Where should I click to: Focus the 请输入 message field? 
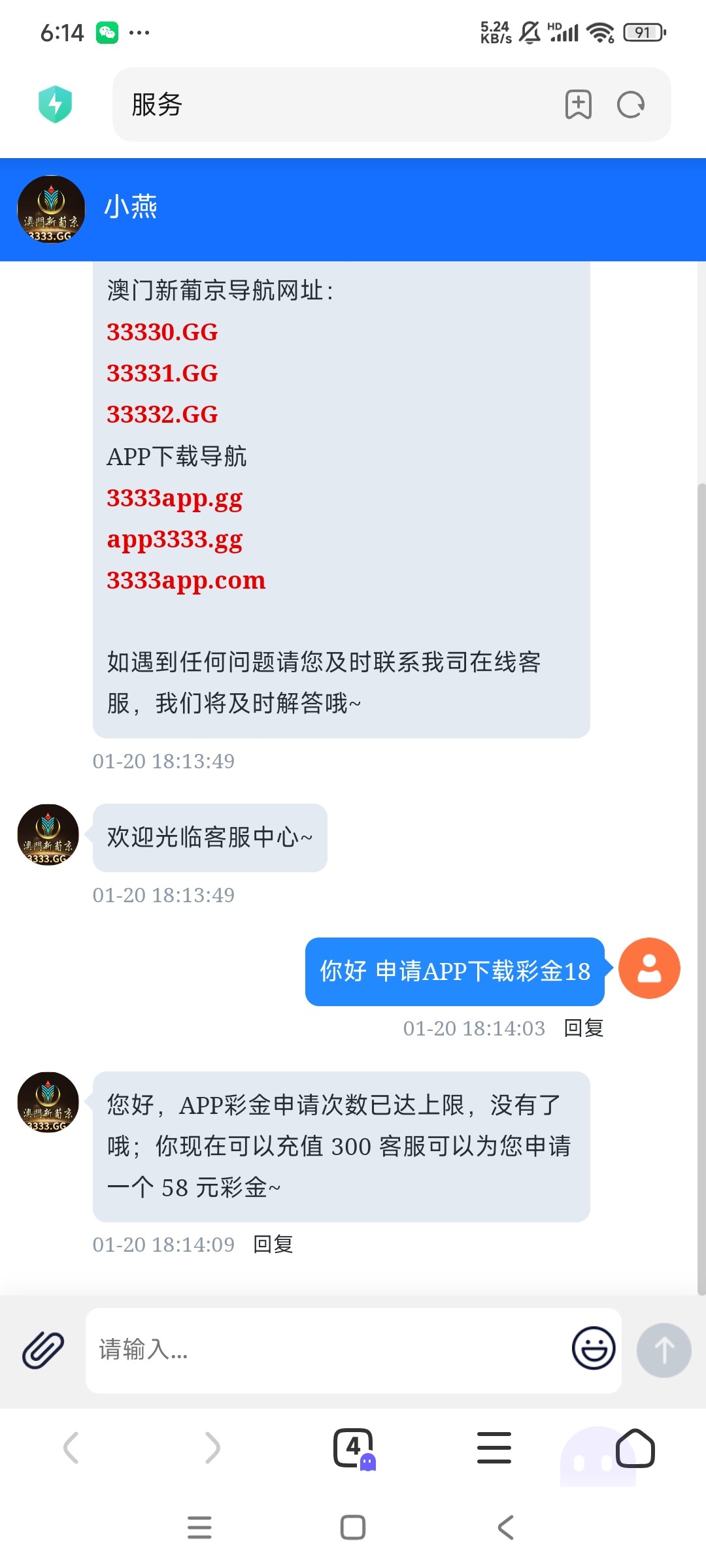point(327,1350)
